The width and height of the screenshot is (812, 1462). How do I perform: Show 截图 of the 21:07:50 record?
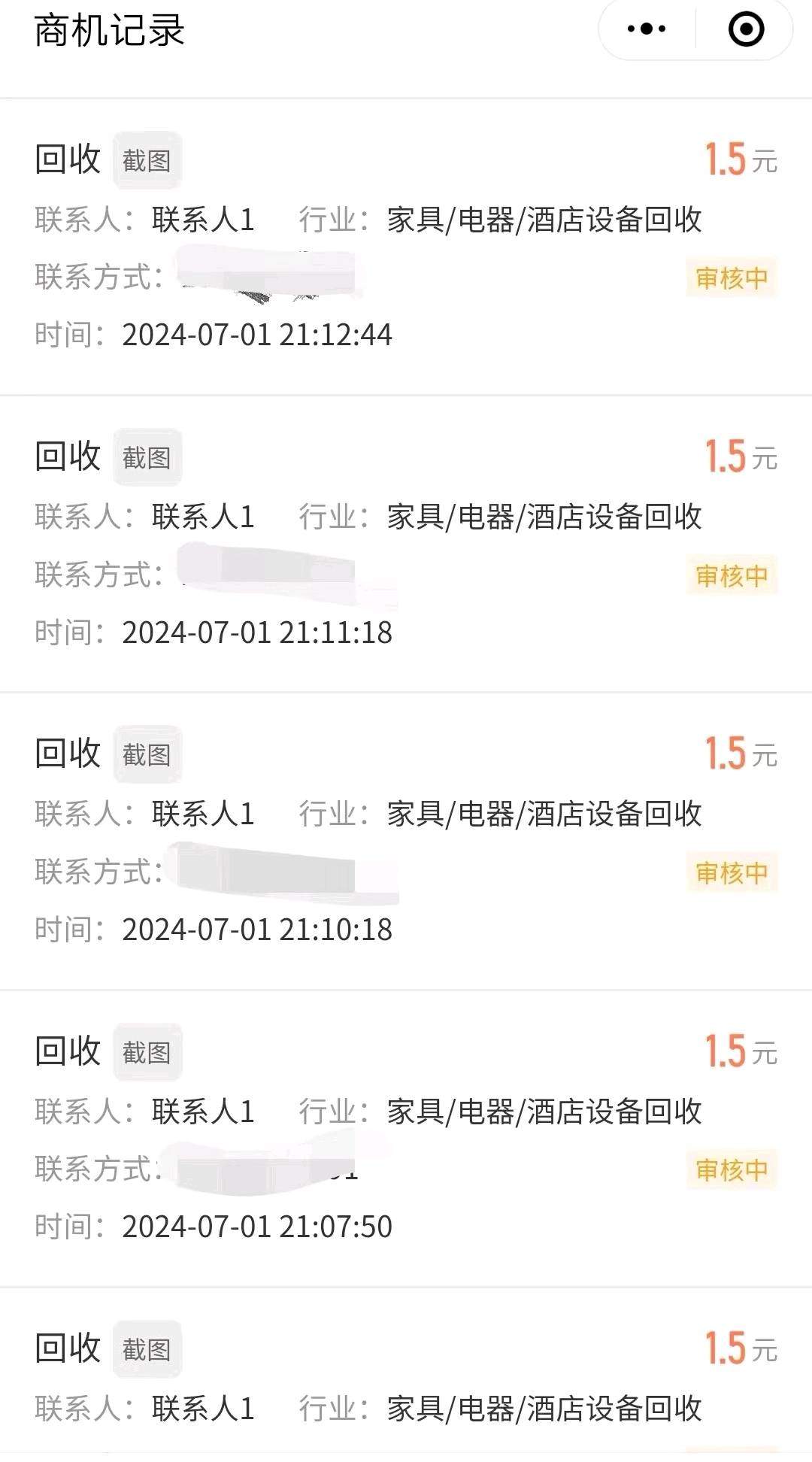tap(147, 1052)
